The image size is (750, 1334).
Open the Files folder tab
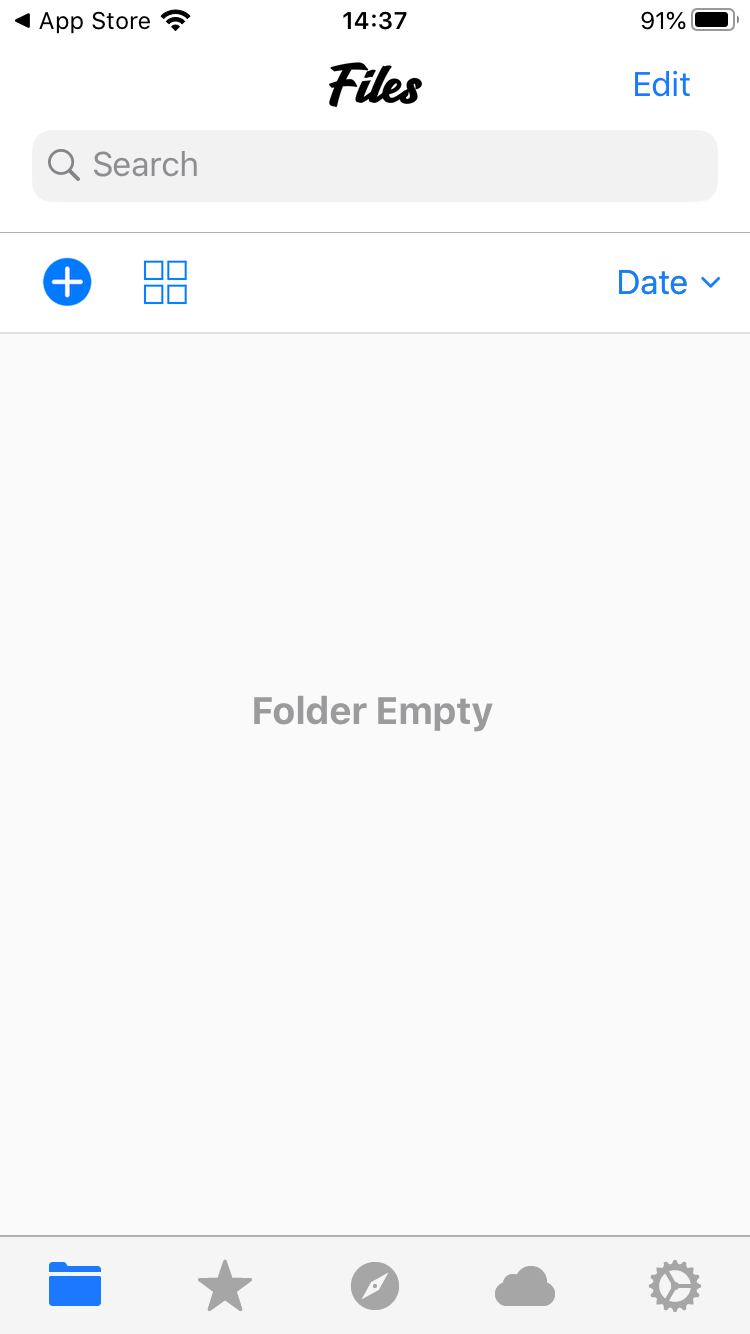pos(75,1286)
